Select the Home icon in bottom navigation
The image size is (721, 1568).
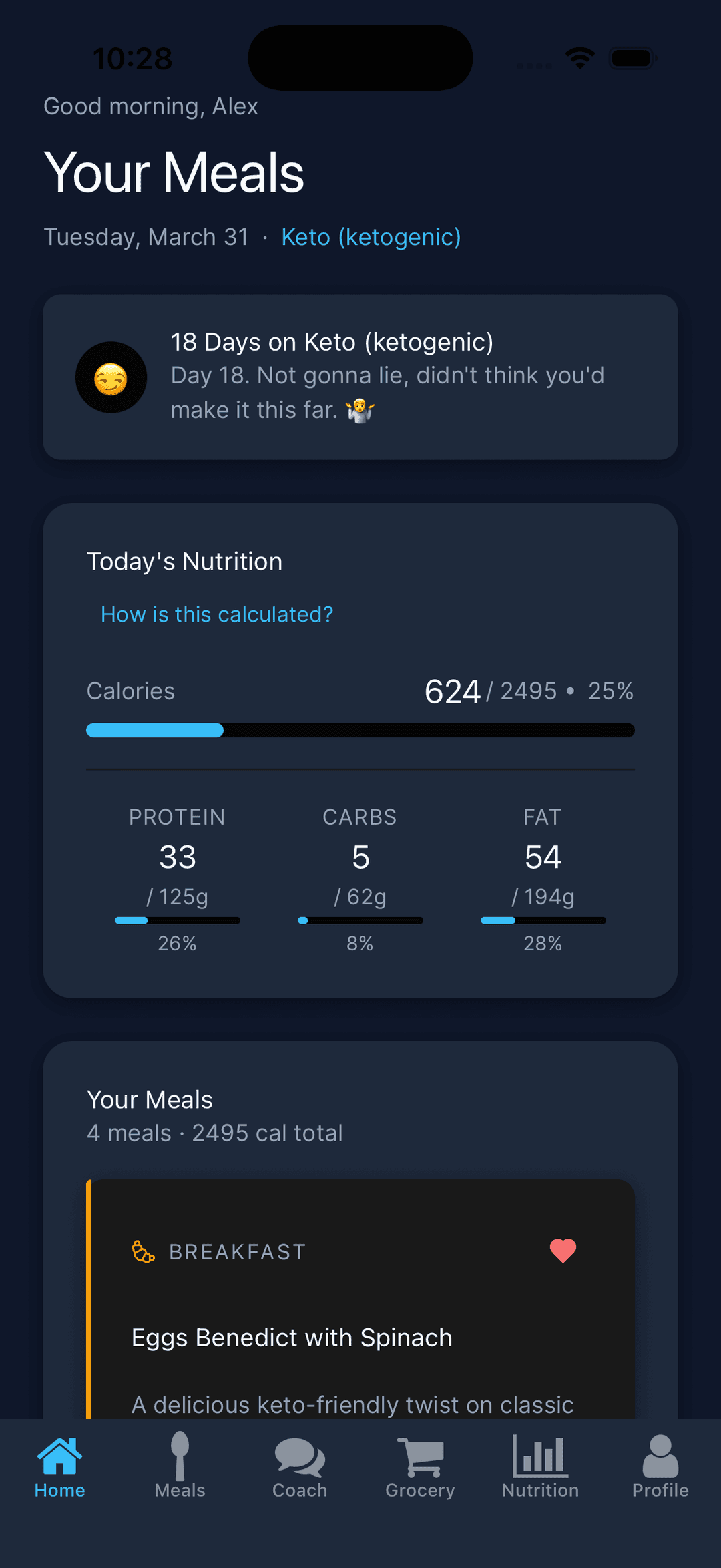point(59,1458)
